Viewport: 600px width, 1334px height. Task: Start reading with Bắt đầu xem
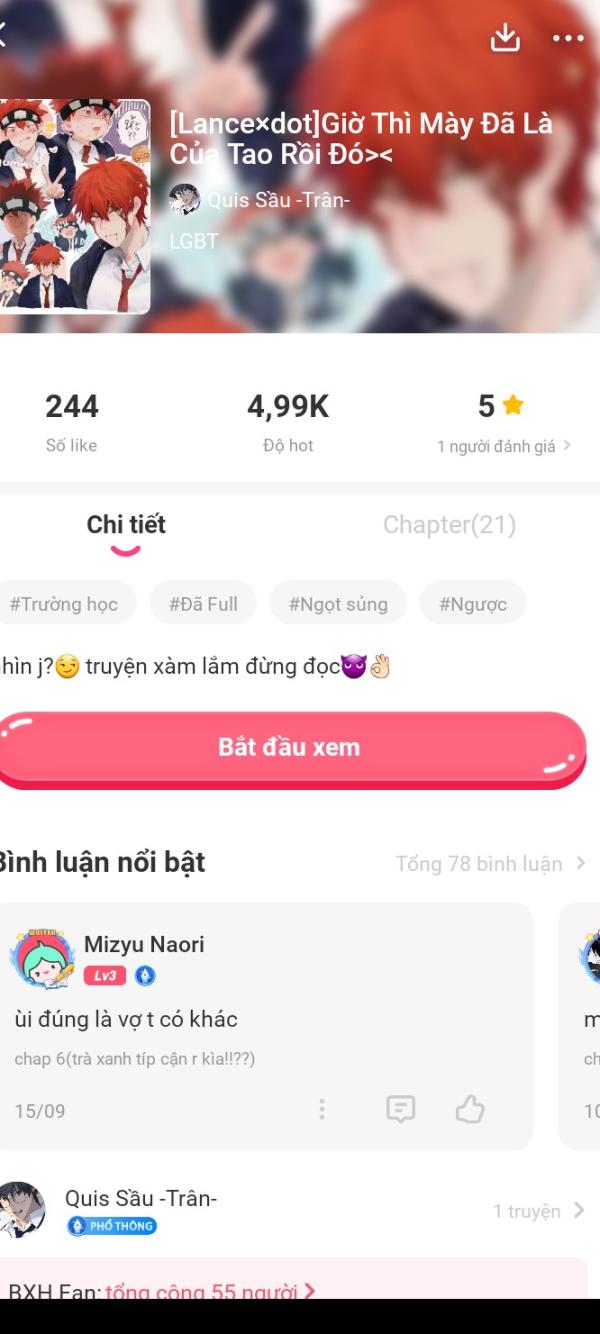(289, 748)
